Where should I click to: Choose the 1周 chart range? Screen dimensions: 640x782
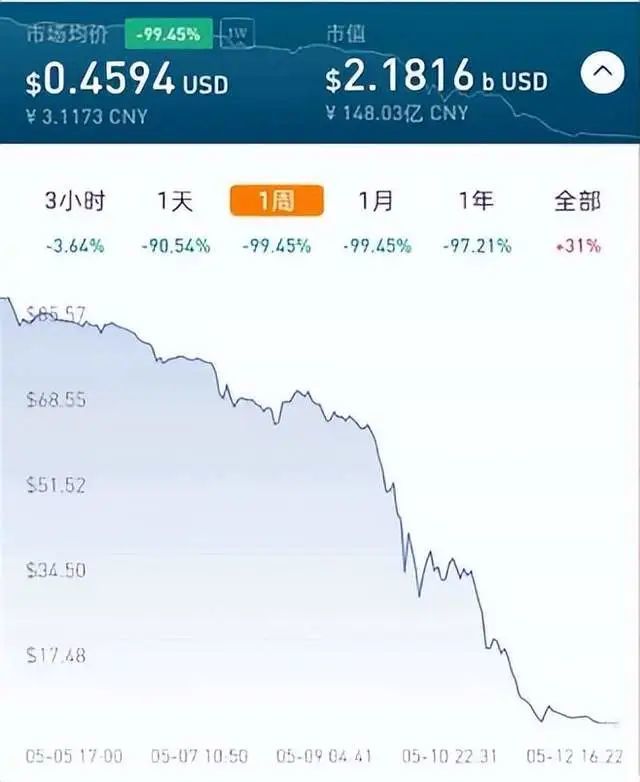tap(276, 201)
